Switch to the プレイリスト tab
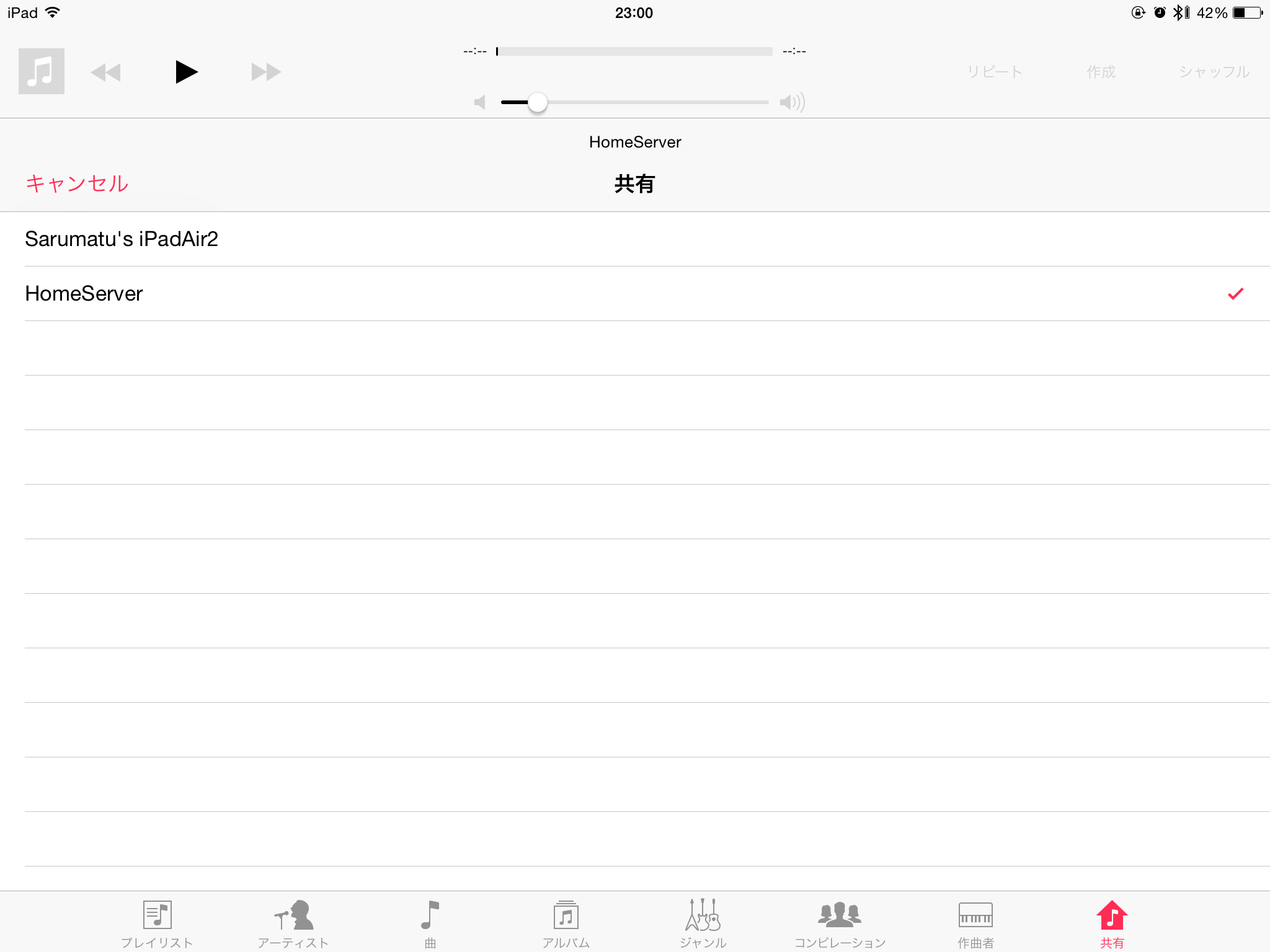 [157, 923]
